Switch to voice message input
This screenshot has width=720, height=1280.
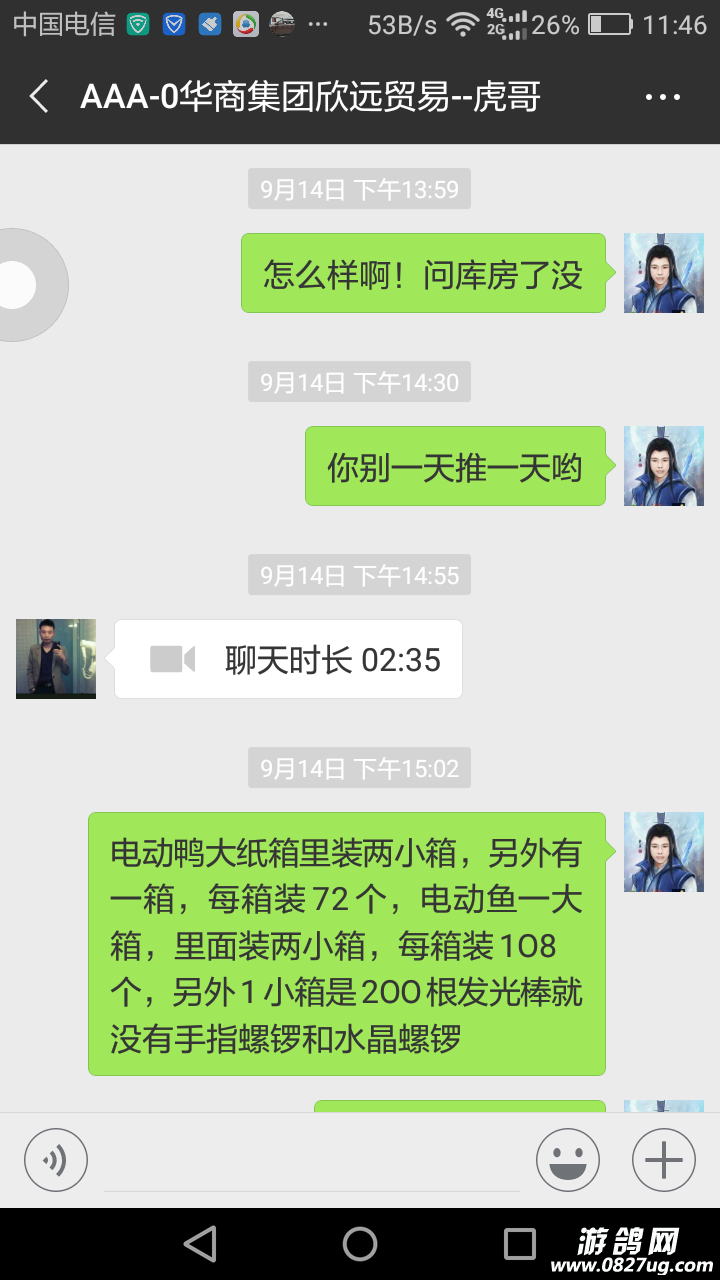click(x=56, y=1161)
